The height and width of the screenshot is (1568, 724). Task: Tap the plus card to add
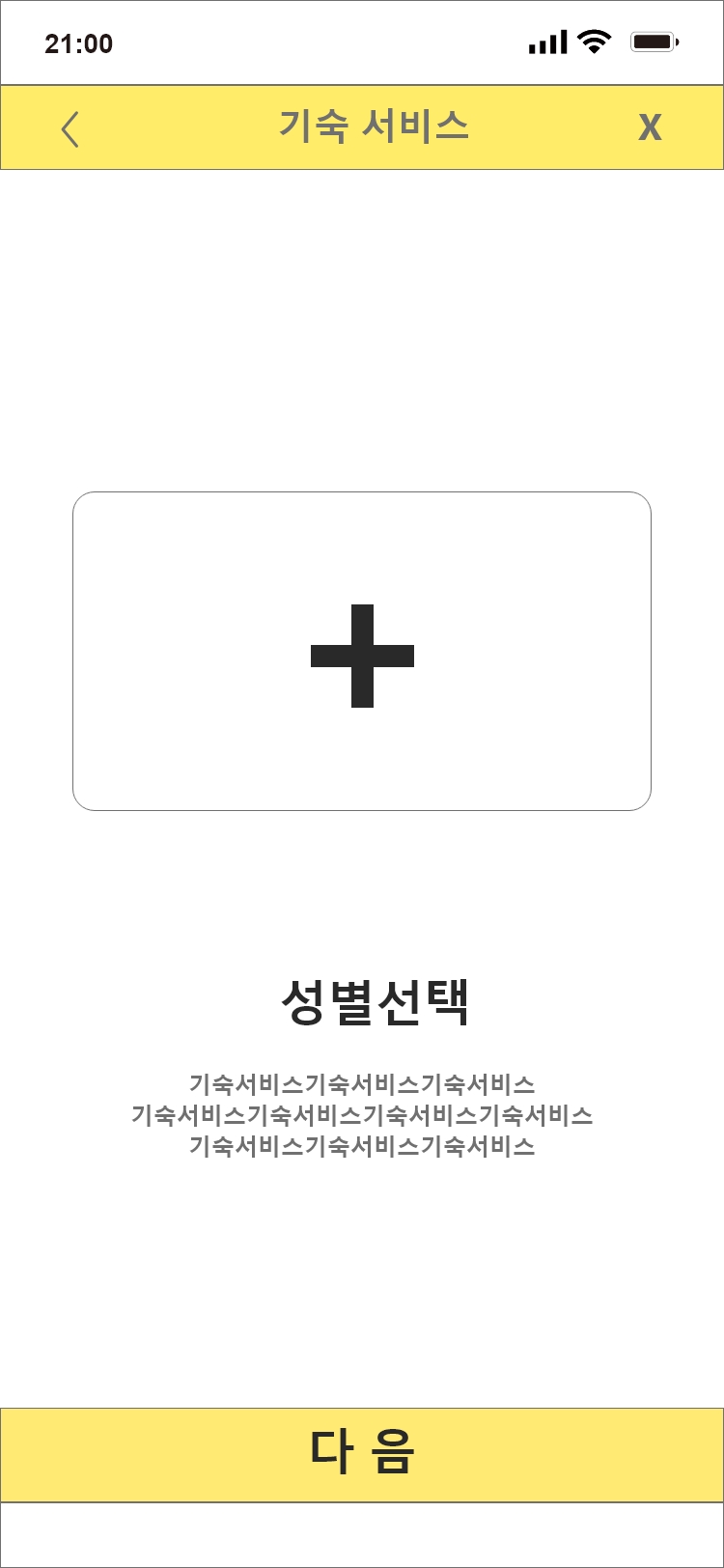(362, 652)
